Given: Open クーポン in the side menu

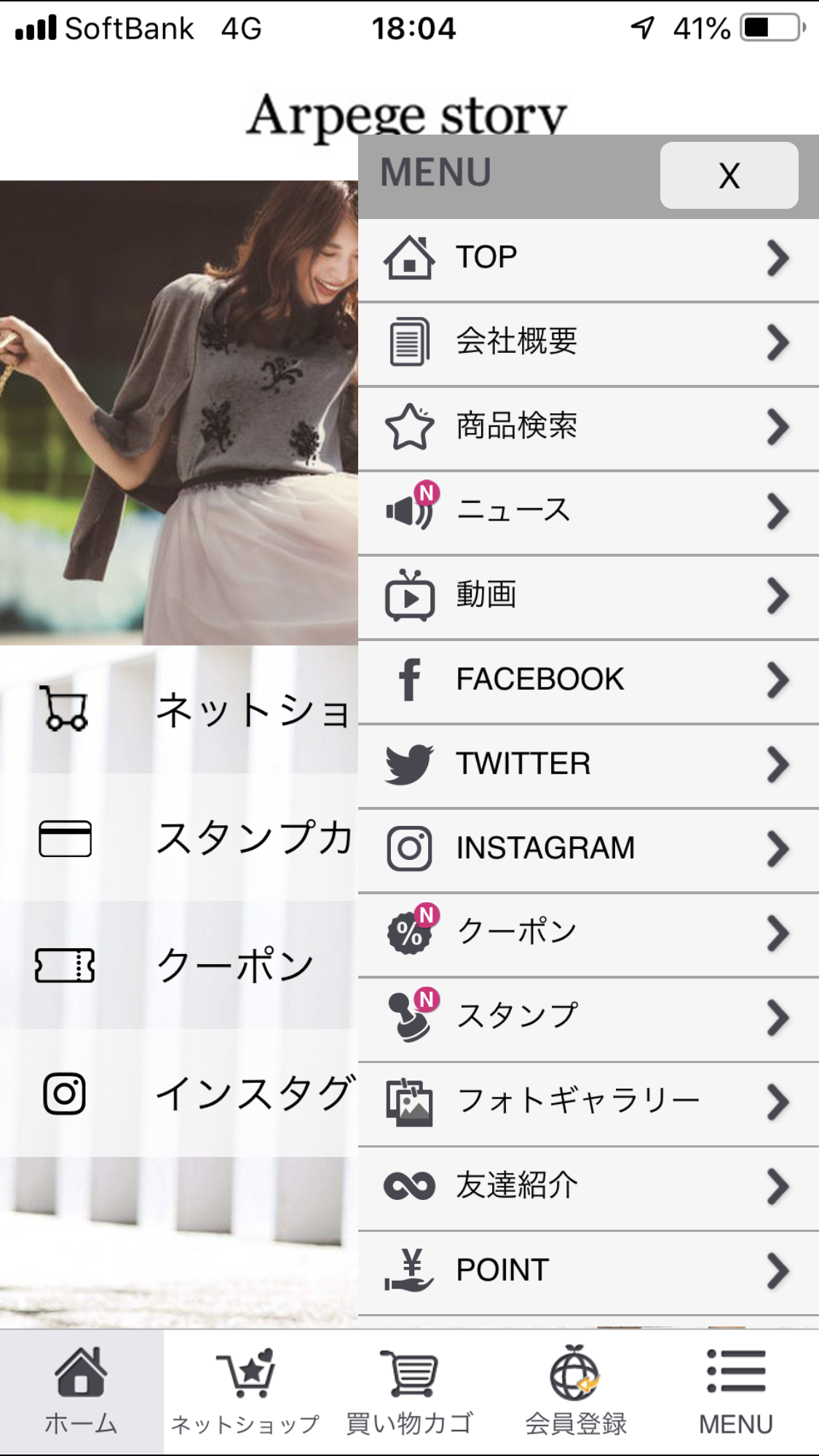Looking at the screenshot, I should tap(588, 934).
